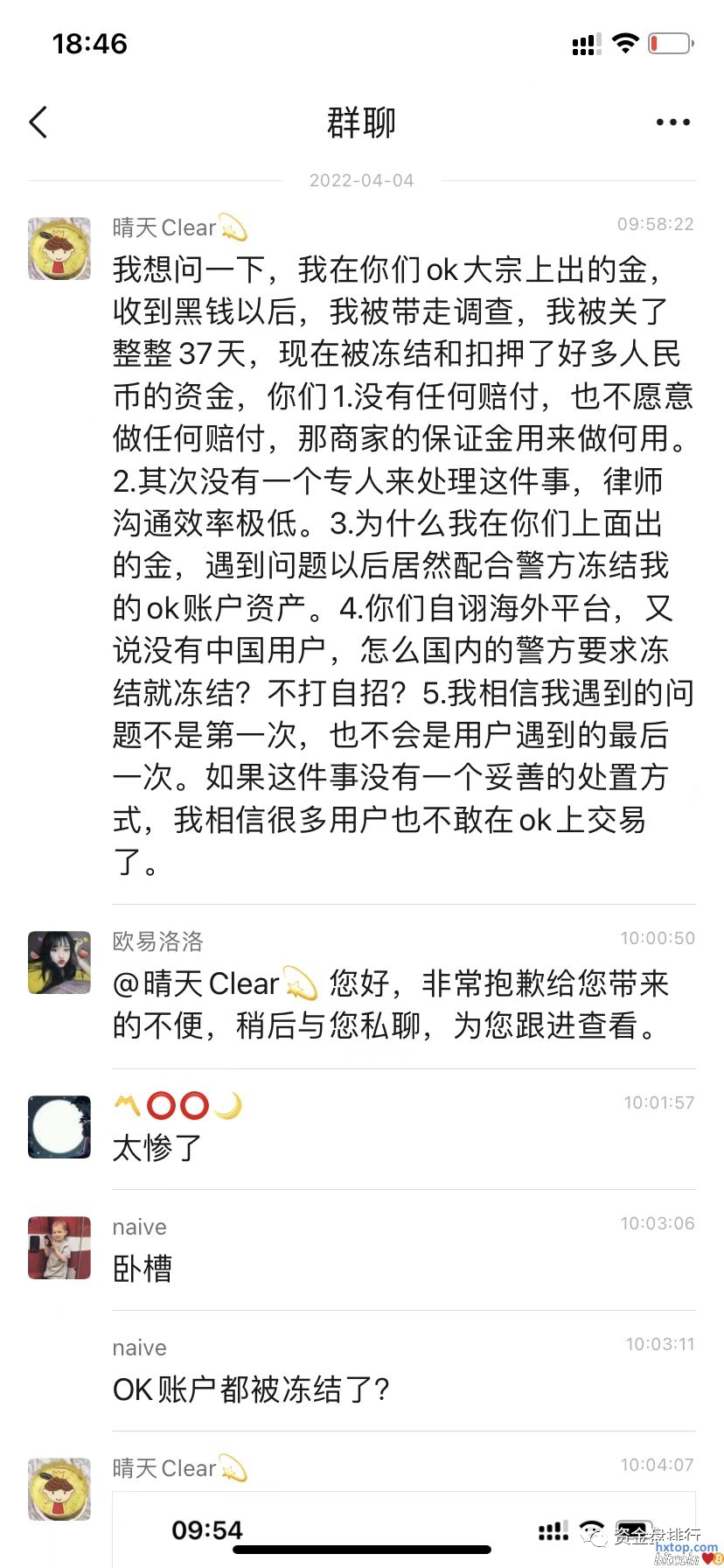The image size is (724, 1568).
Task: Open the three-dot overflow menu
Action: coord(672,122)
